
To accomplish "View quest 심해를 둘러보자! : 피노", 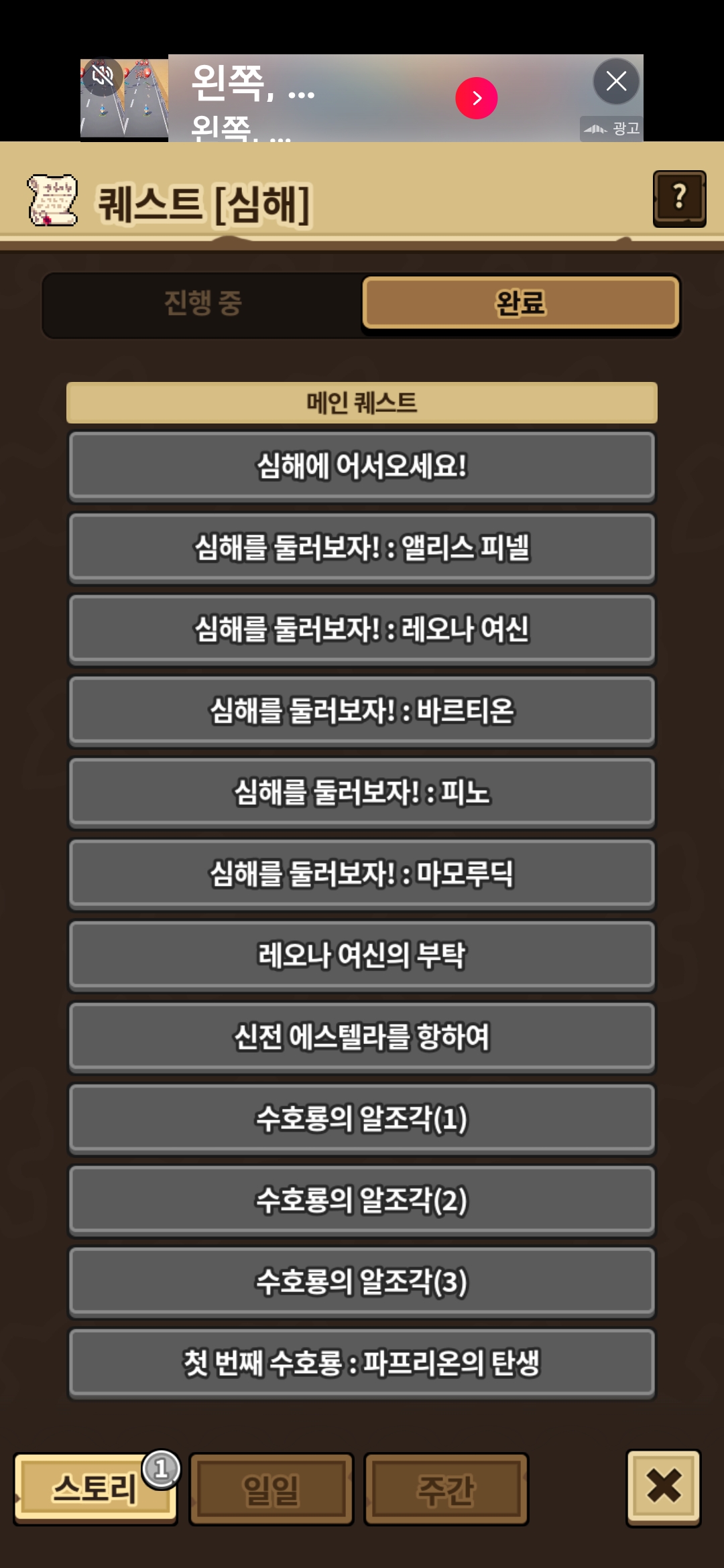I will tap(362, 793).
